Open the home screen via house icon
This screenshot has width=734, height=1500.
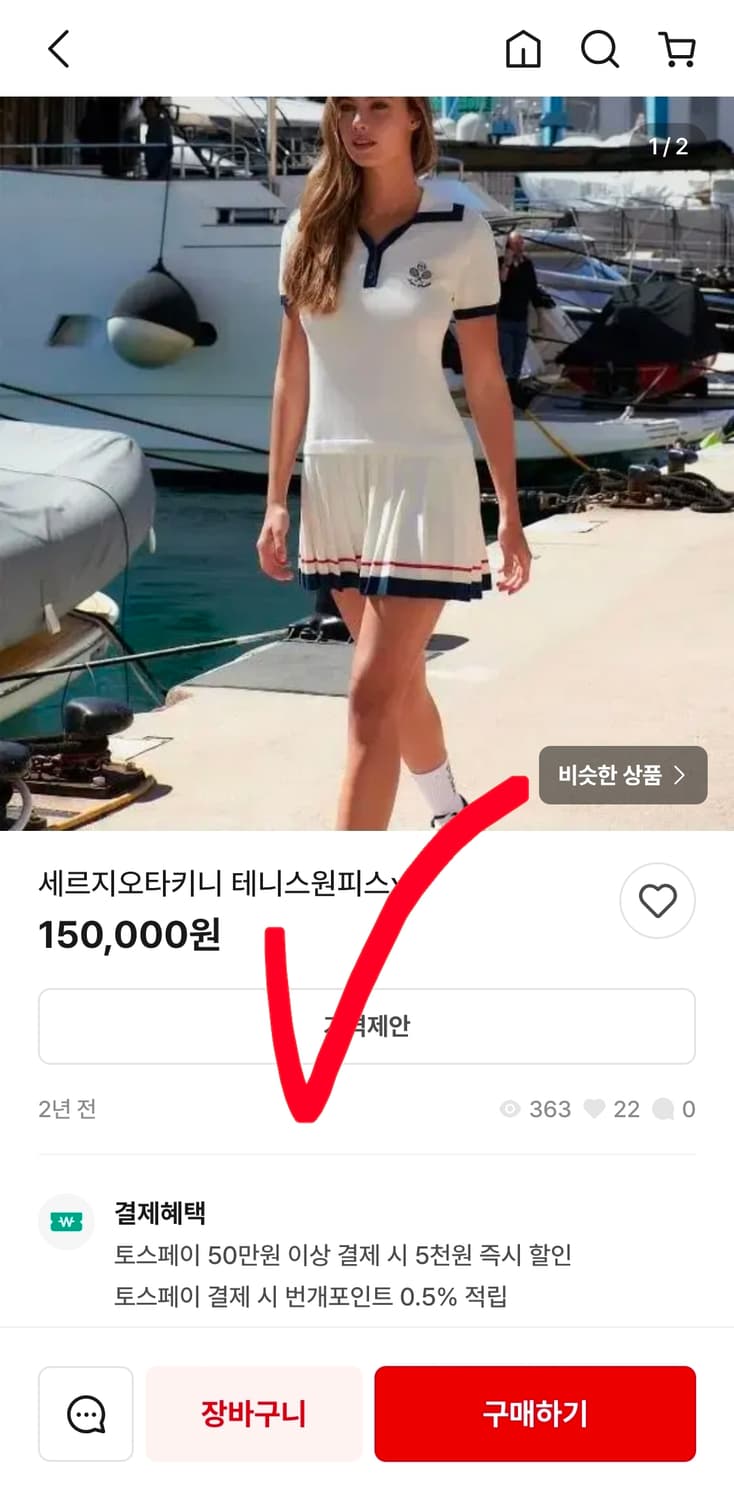[521, 47]
